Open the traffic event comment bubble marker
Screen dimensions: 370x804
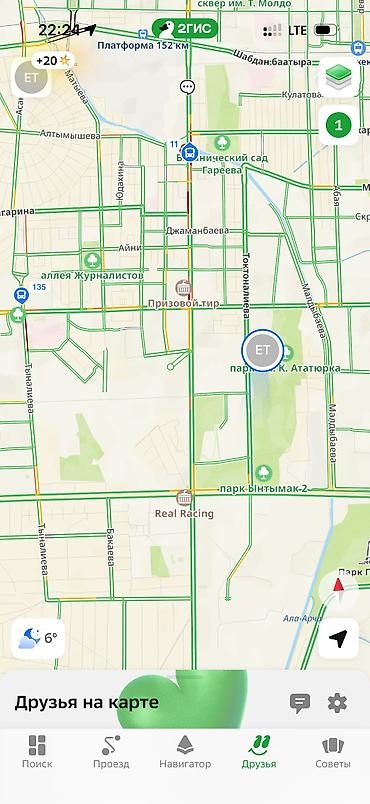click(188, 86)
